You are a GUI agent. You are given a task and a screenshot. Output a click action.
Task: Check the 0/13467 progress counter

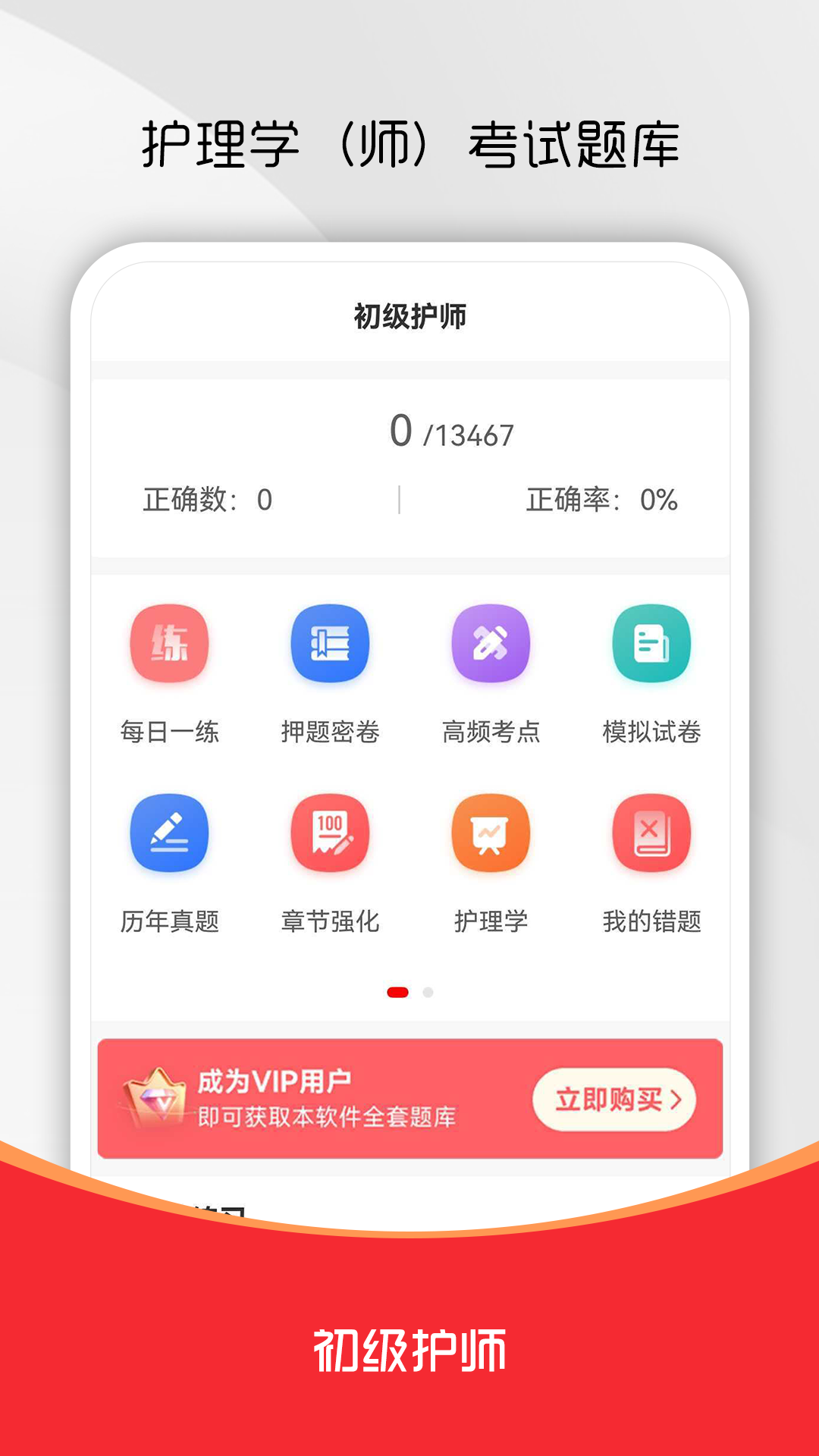coord(451,431)
